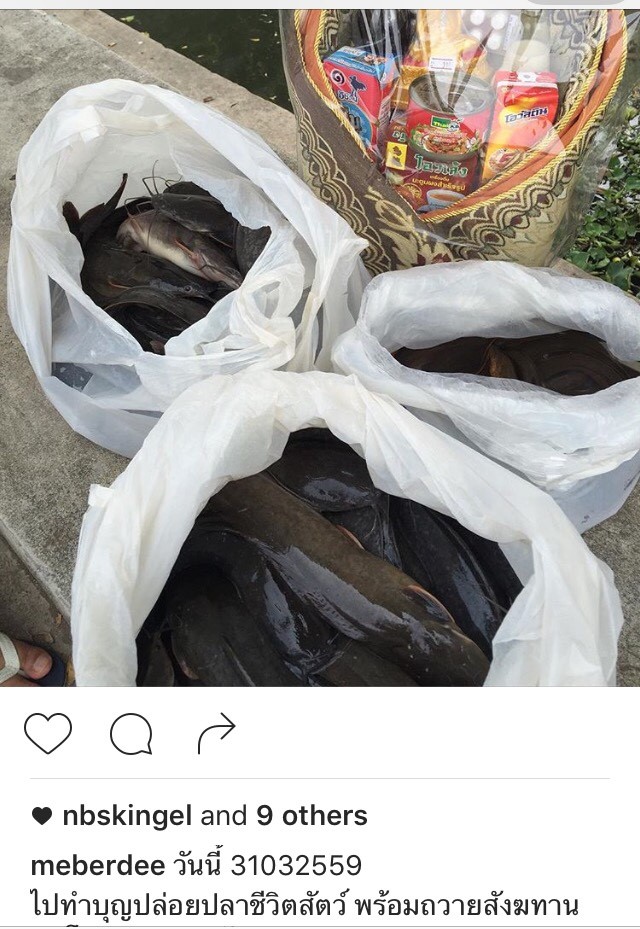This screenshot has height=929, width=640.
Task: Share this post via the arrow icon
Action: pyautogui.click(x=216, y=733)
